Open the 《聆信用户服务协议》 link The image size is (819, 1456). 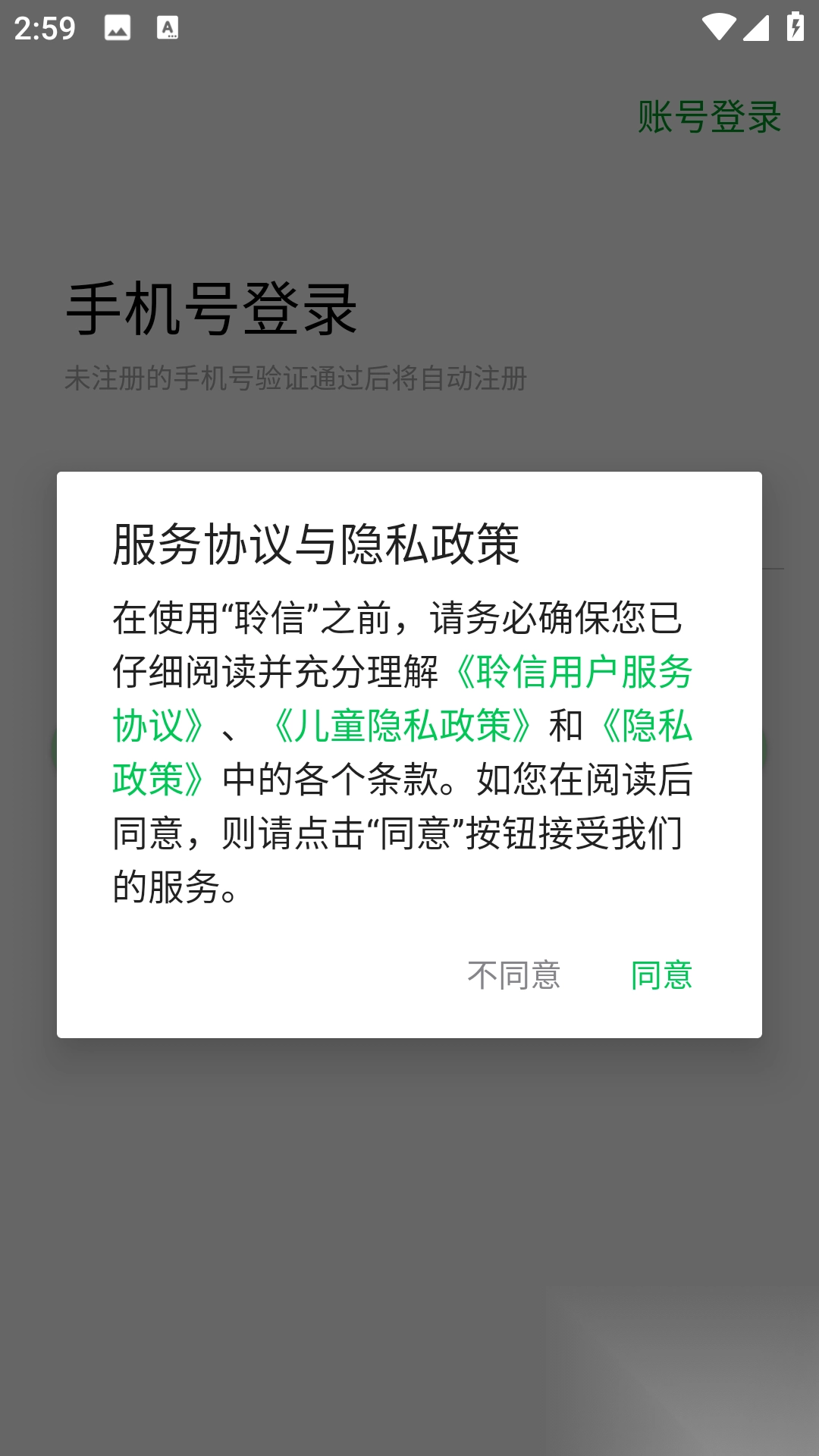573,673
